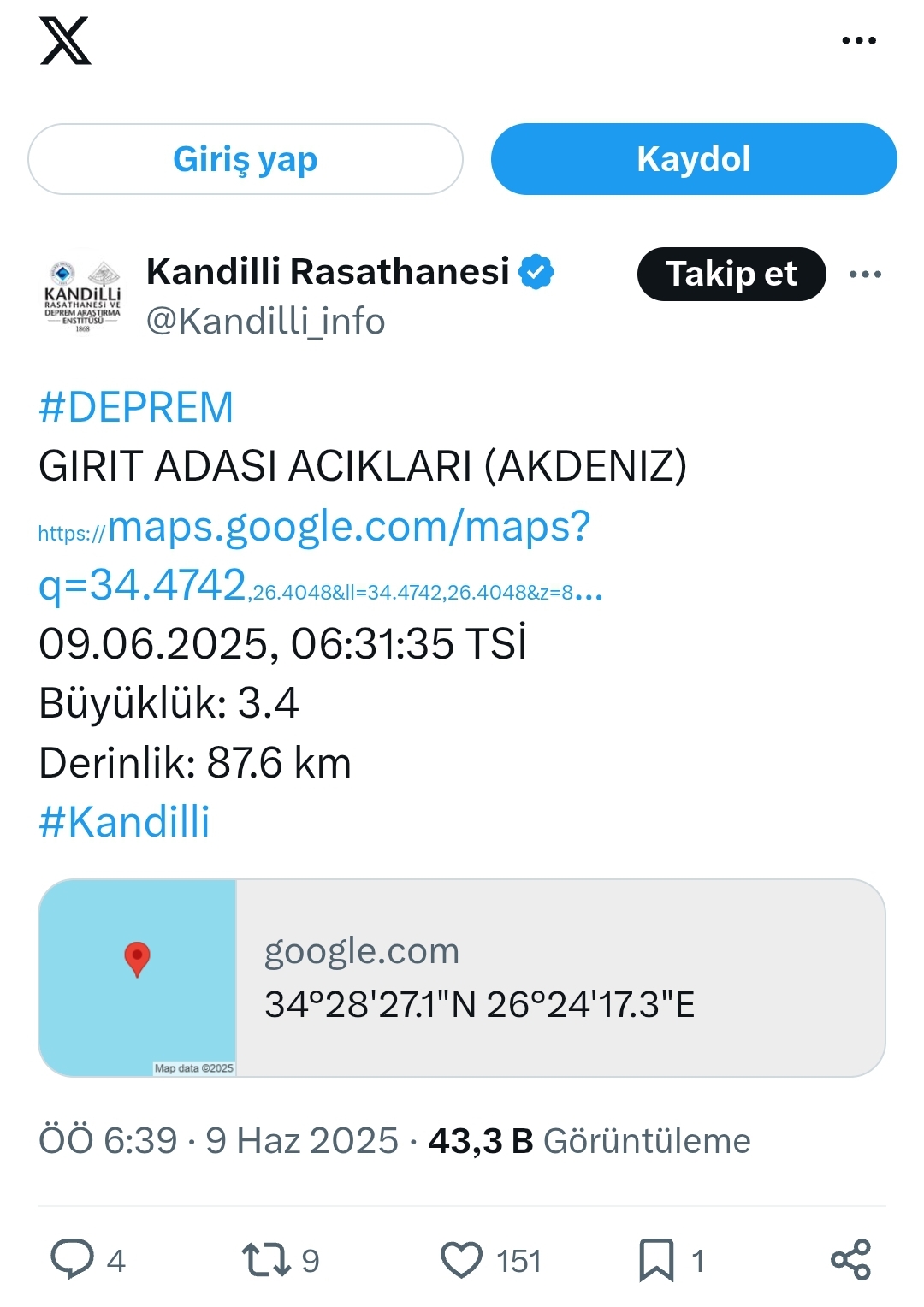
Task: Open the top-right overflow menu
Action: 858,41
